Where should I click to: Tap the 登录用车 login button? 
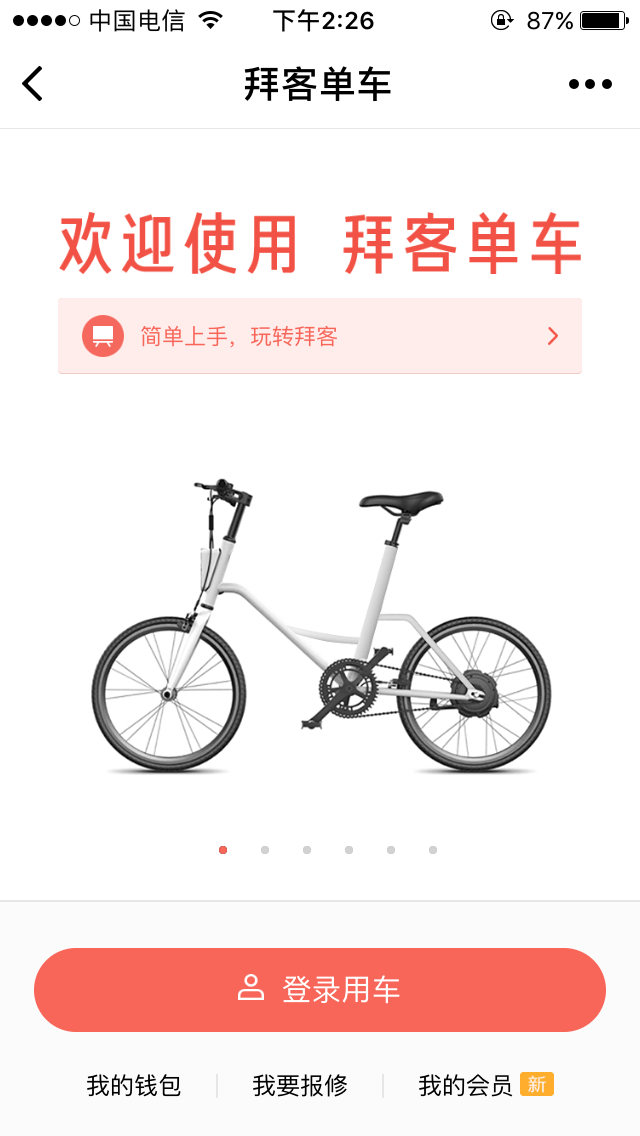coord(320,989)
